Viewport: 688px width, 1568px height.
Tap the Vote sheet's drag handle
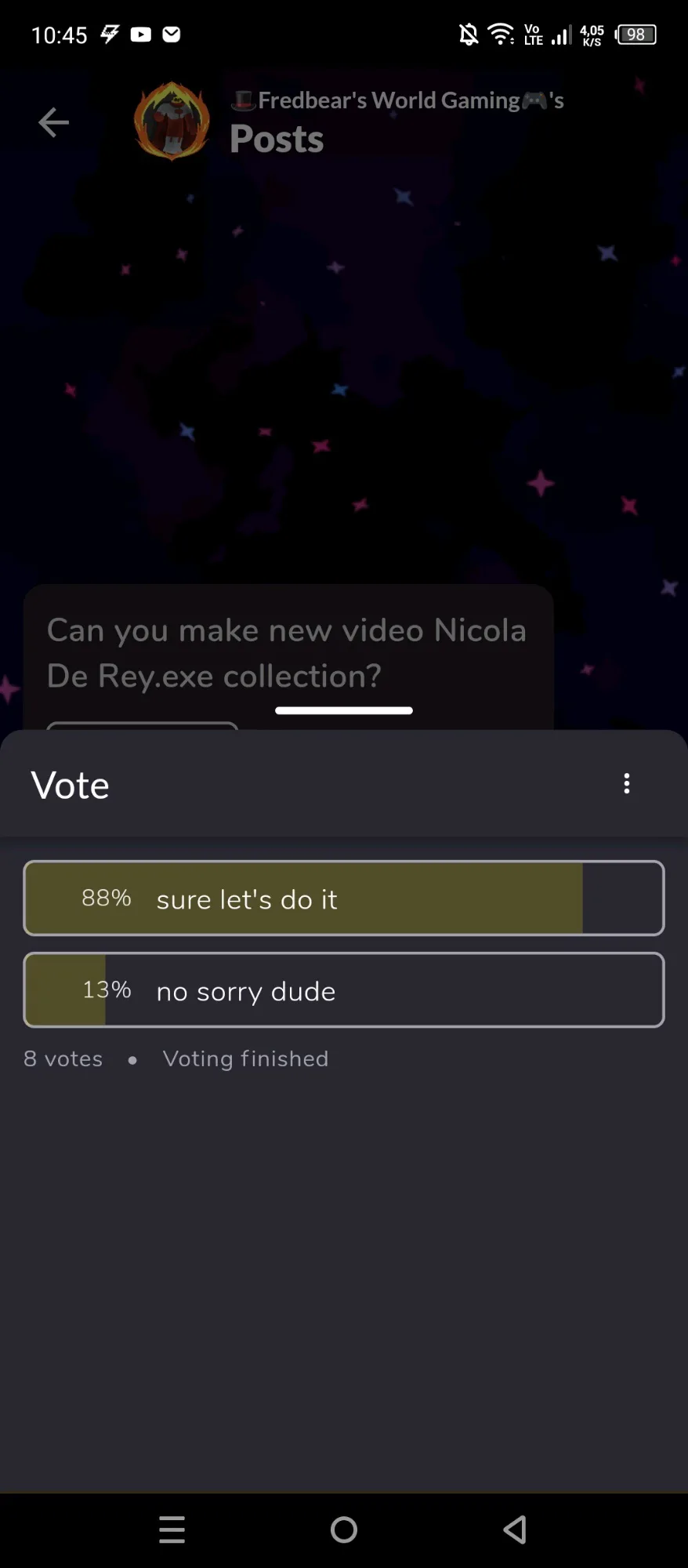344,710
